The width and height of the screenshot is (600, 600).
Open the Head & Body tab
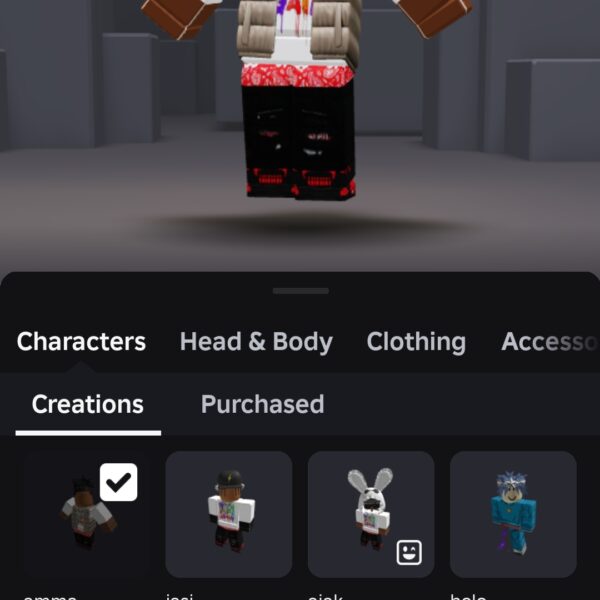pos(256,341)
